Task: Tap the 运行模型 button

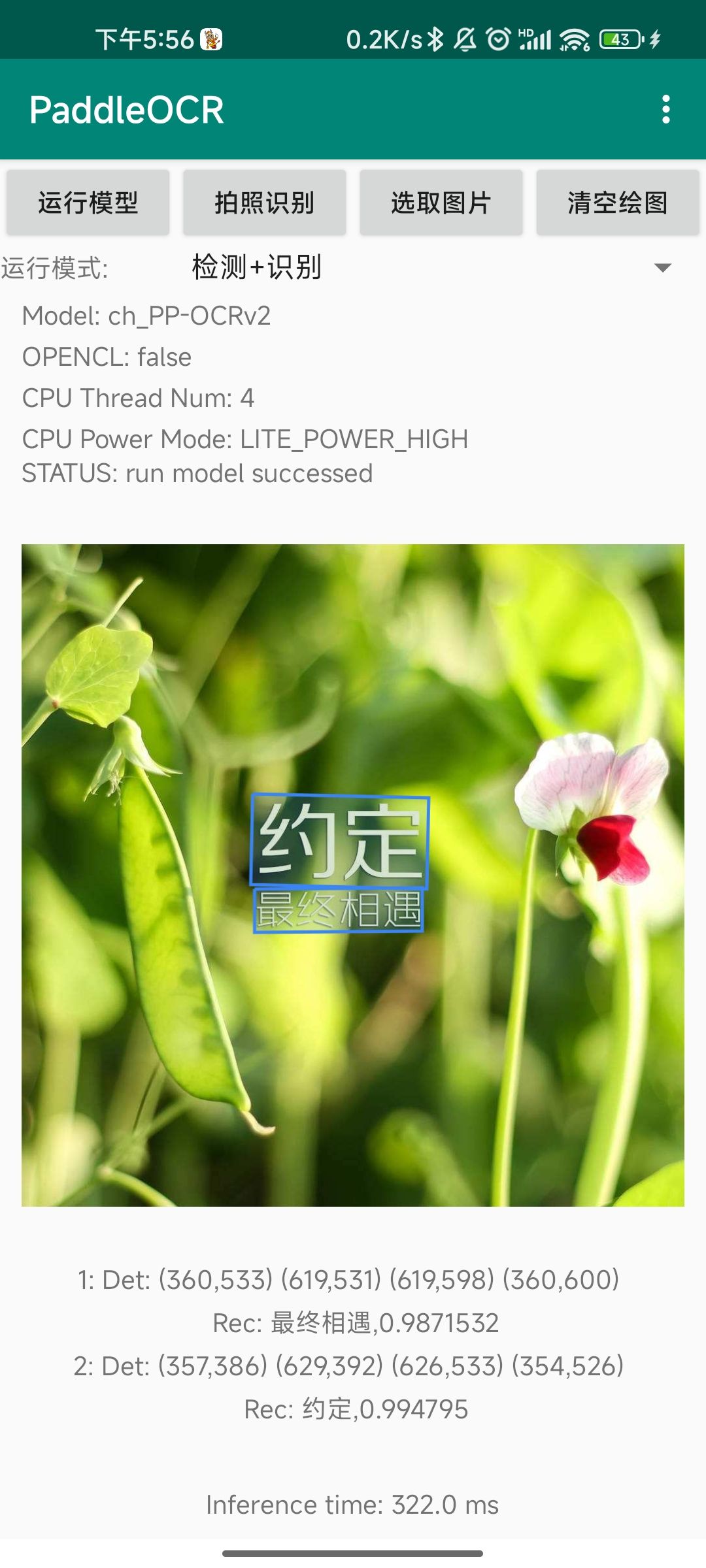Action: [88, 203]
